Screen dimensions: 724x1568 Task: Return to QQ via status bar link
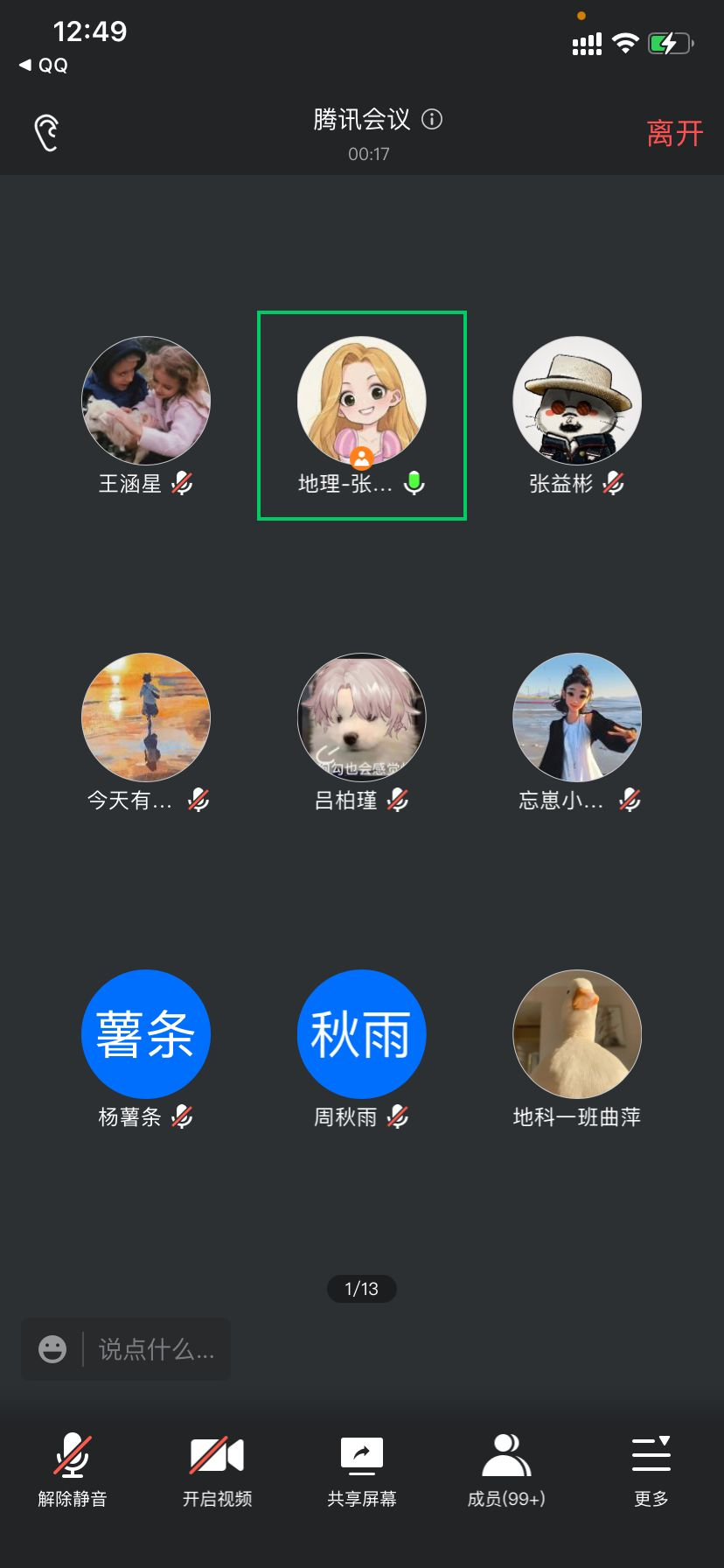[x=44, y=66]
